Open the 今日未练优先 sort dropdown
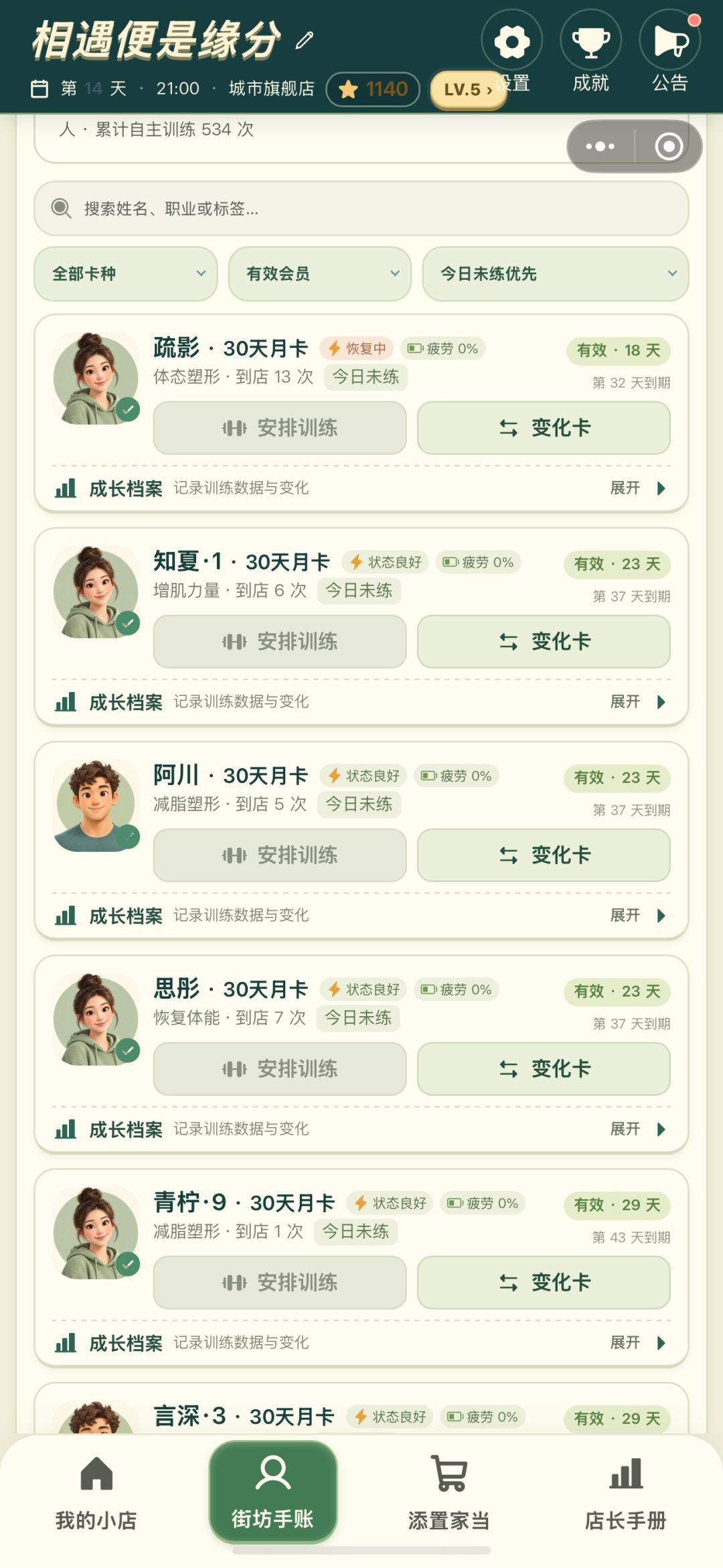The width and height of the screenshot is (723, 1568). tap(556, 273)
